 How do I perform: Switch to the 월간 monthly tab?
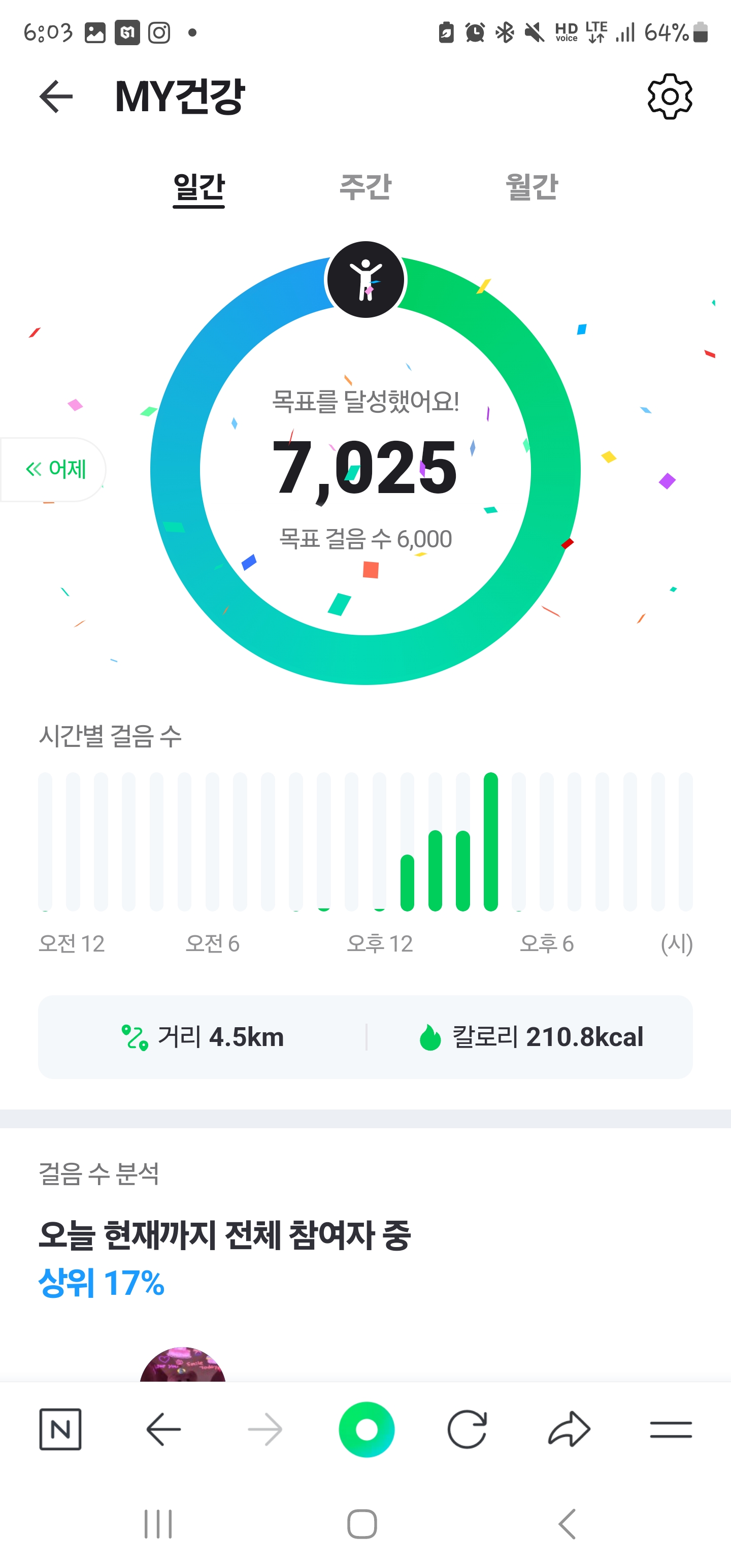point(531,187)
